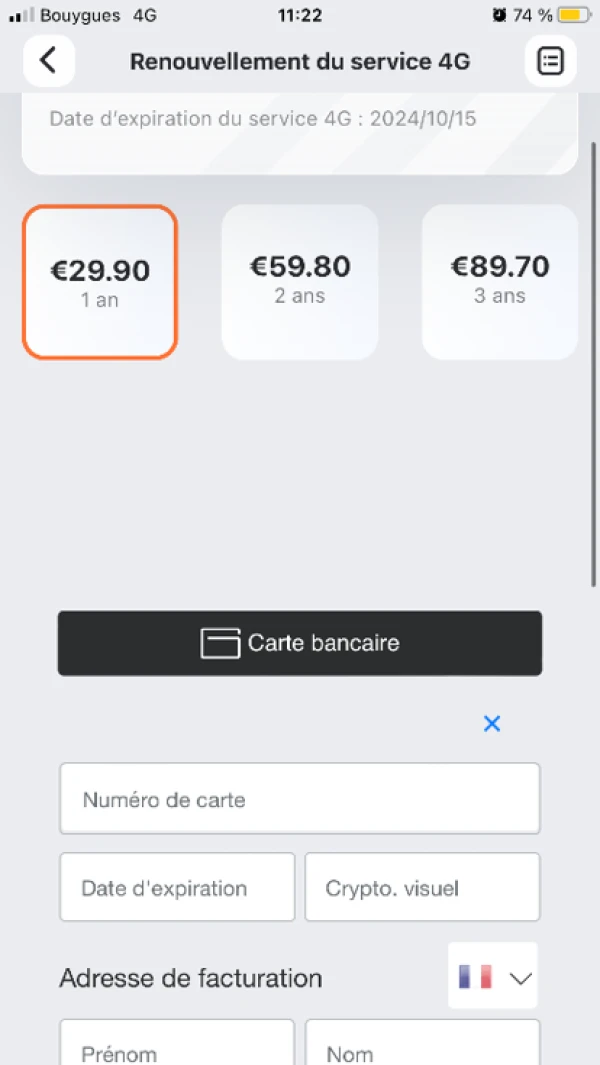Tap the Prénom field
The image size is (600, 1065).
tap(177, 1043)
